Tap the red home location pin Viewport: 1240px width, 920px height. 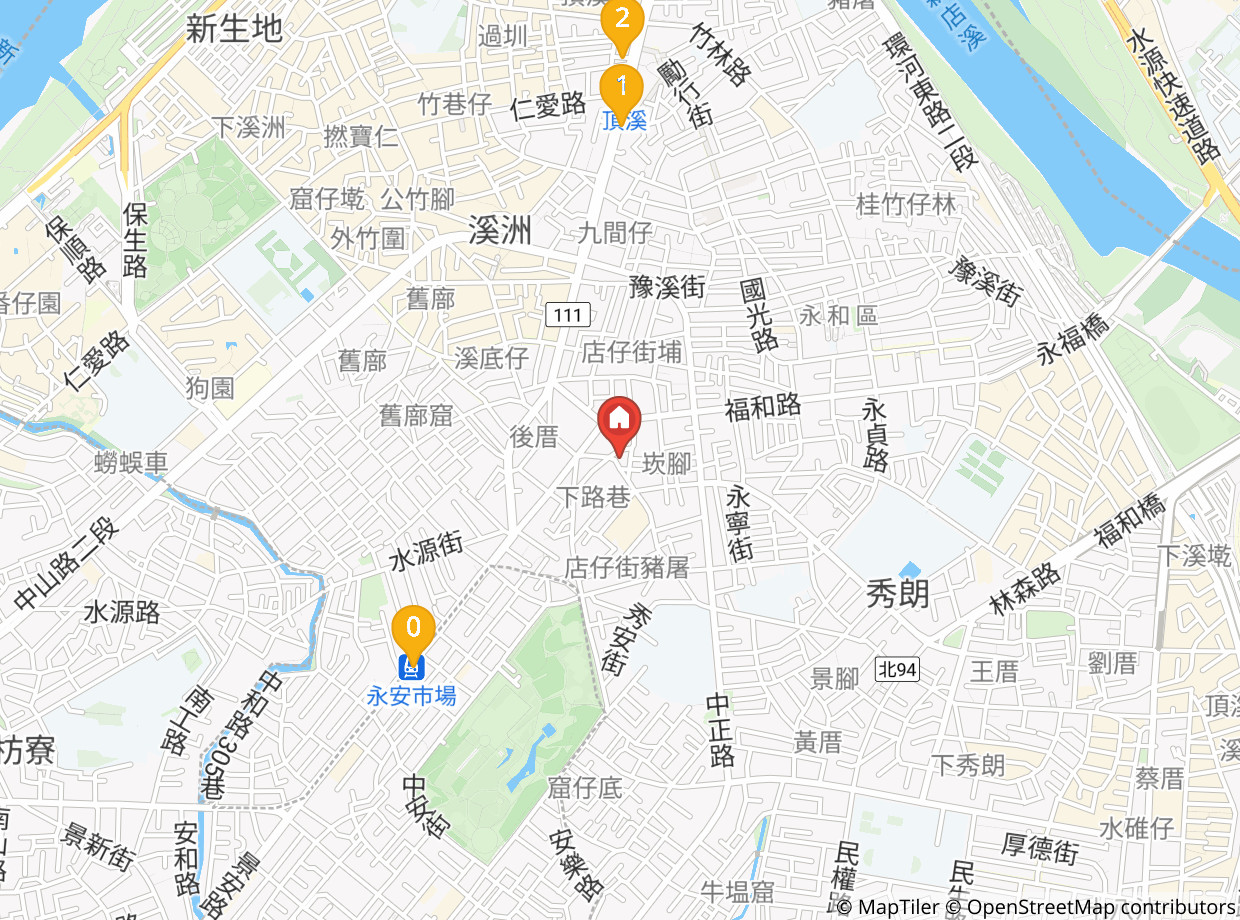click(619, 423)
